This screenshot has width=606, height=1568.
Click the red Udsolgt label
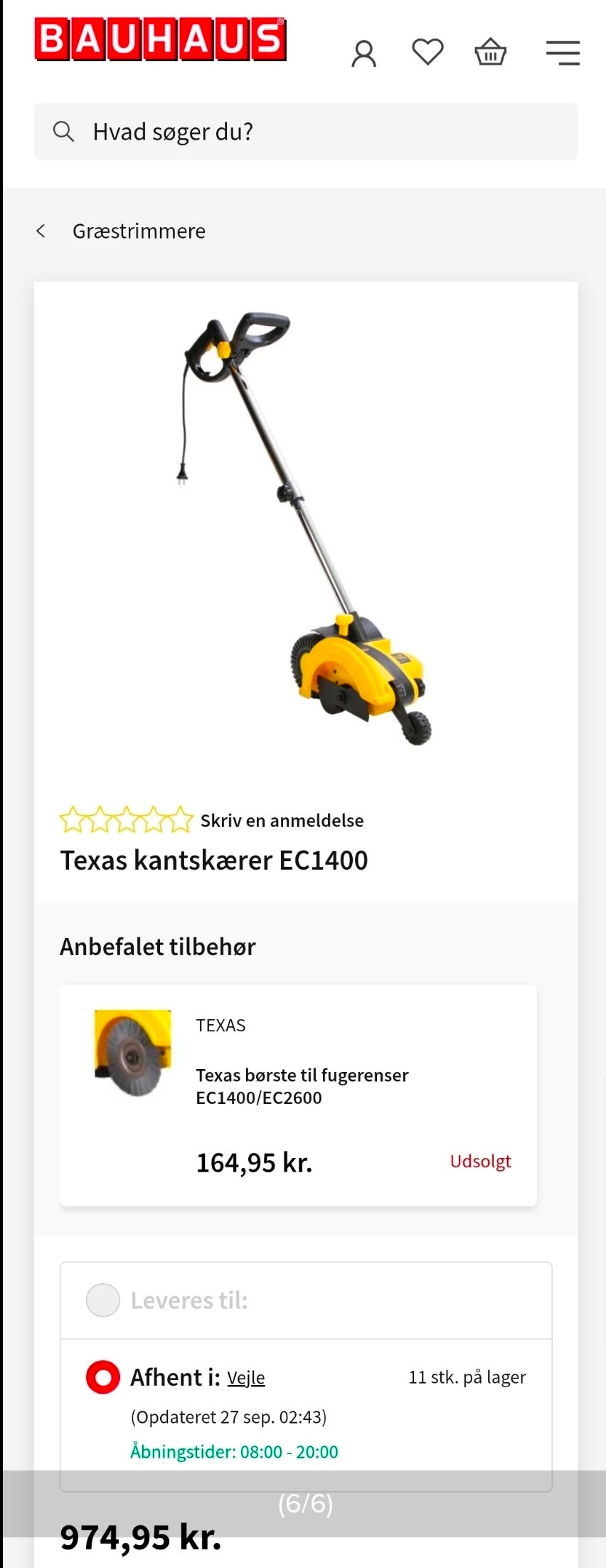point(481,1162)
